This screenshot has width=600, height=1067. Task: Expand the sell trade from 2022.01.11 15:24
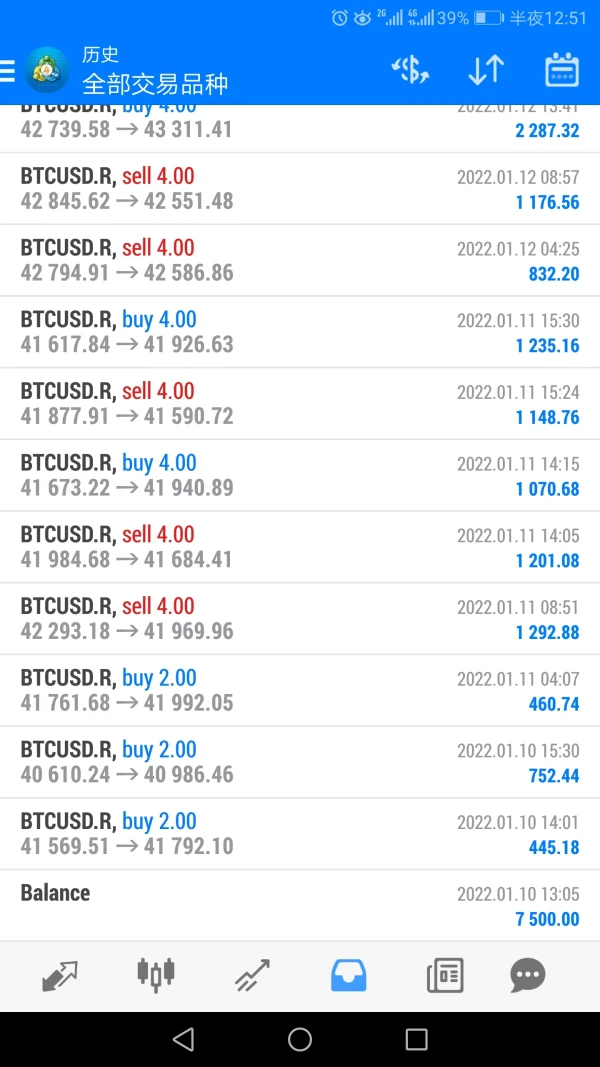click(300, 404)
